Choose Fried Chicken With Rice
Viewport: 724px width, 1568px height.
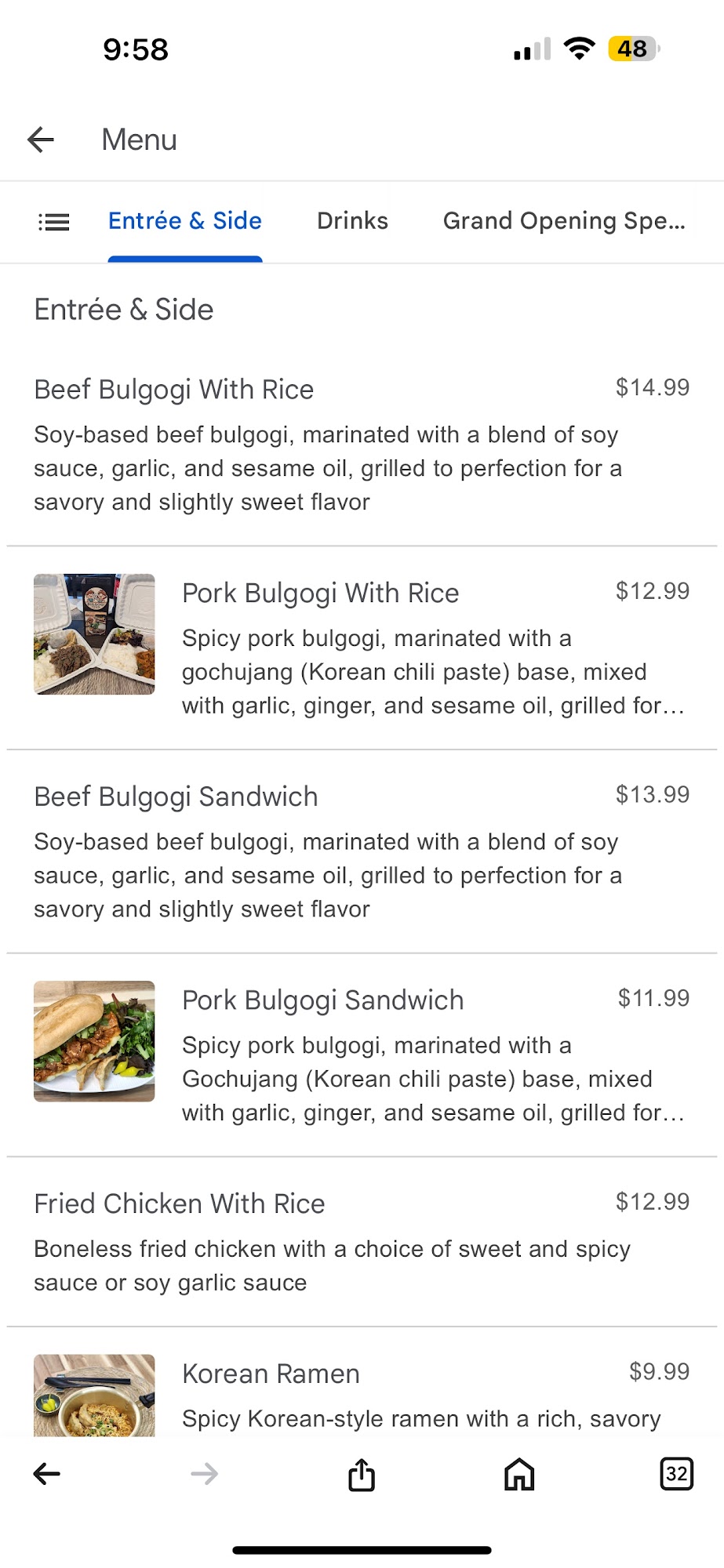180,1204
